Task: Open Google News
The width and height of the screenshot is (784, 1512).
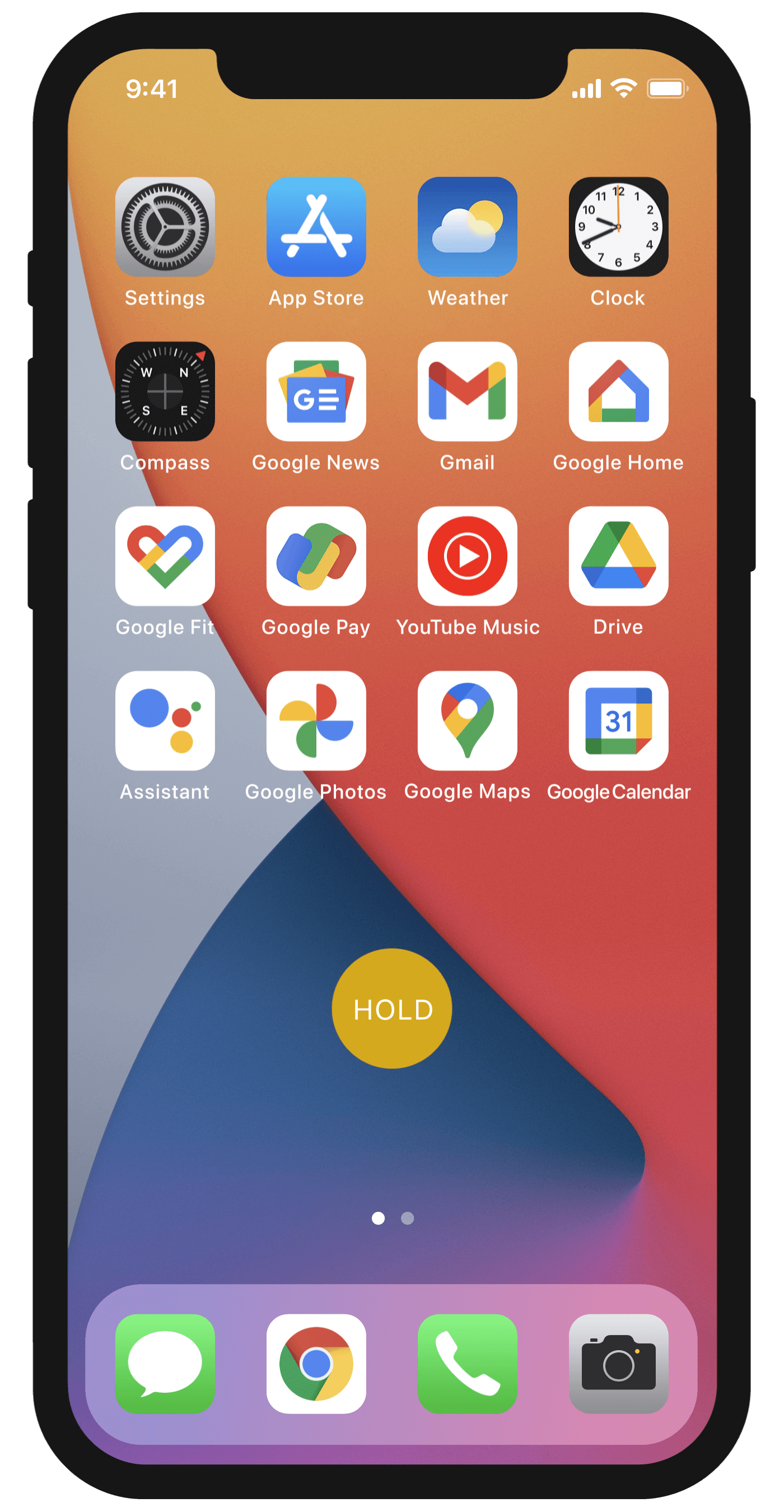Action: (x=316, y=391)
